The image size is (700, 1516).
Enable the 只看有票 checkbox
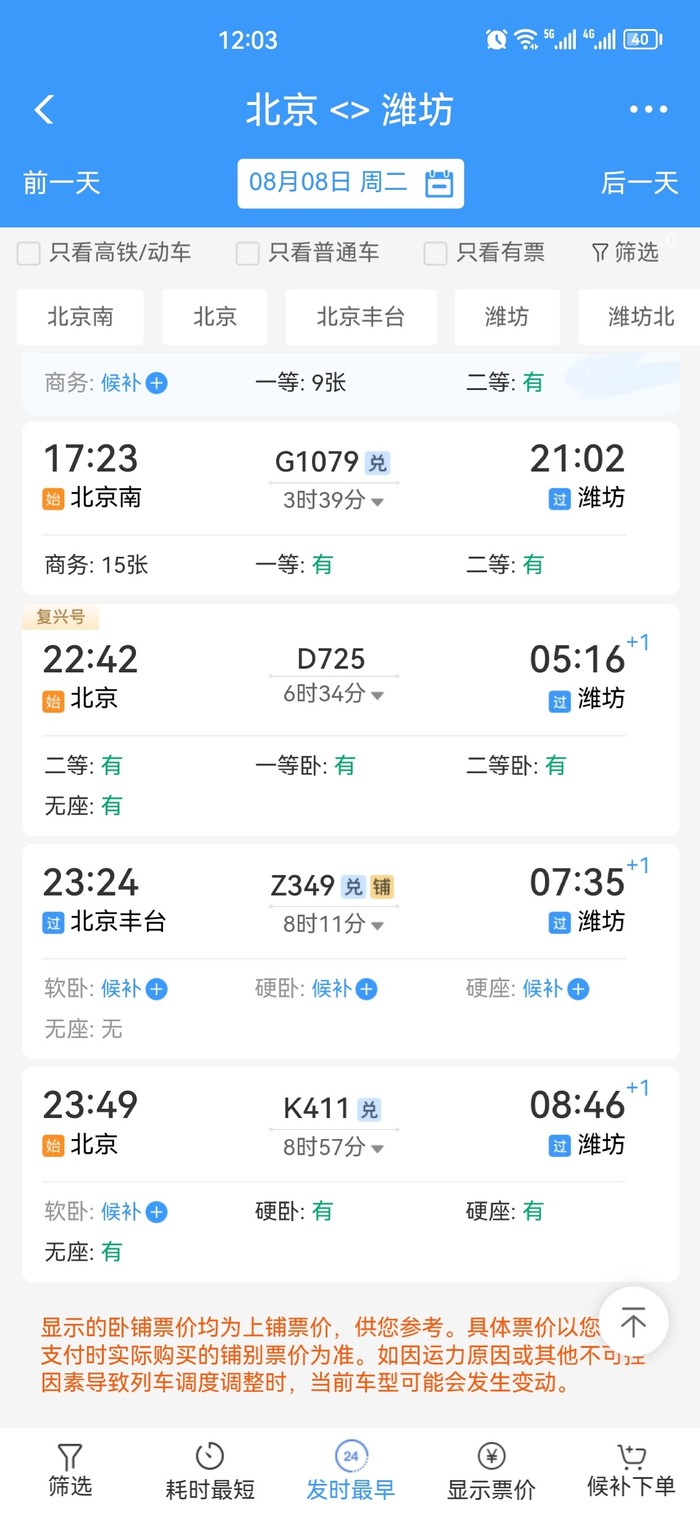435,253
